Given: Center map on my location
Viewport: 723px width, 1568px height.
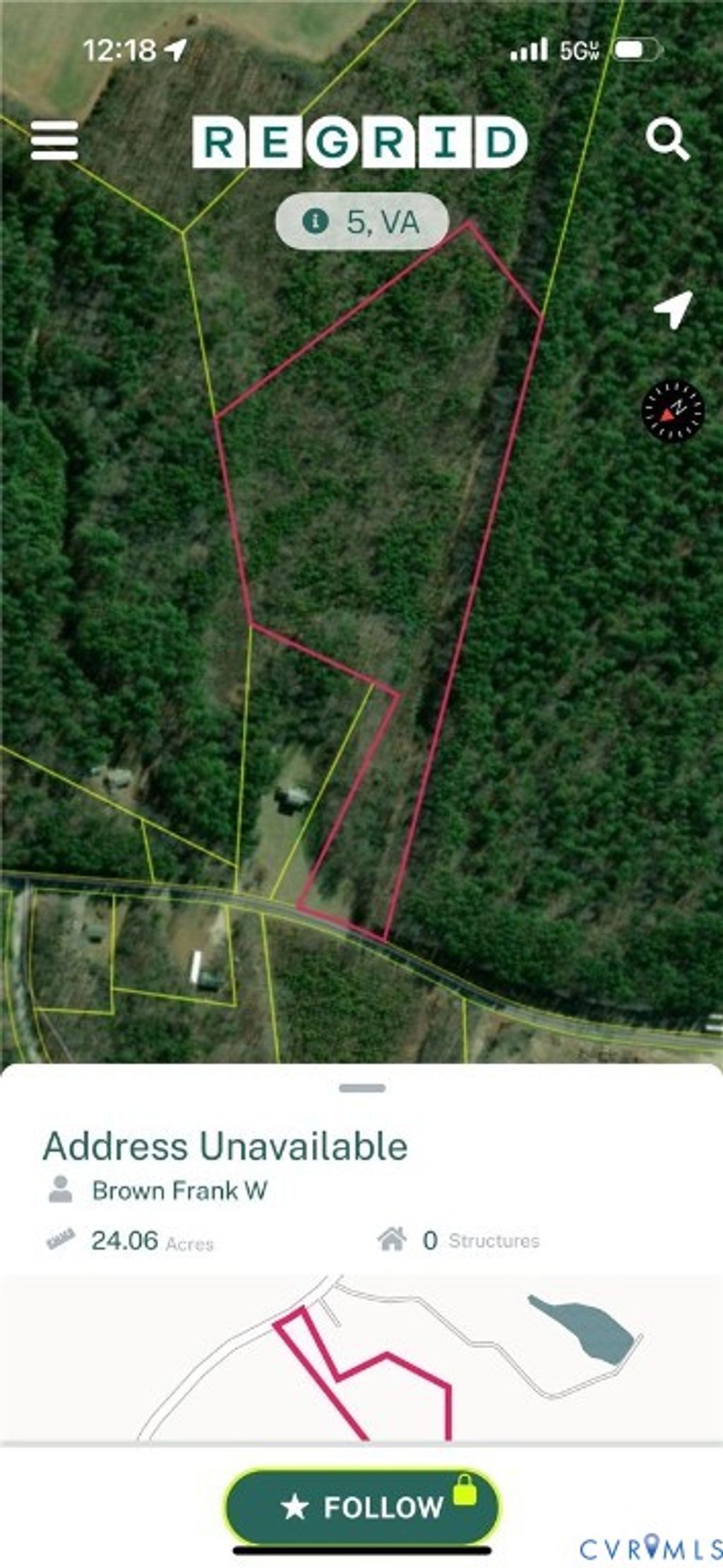Looking at the screenshot, I should coord(673,309).
